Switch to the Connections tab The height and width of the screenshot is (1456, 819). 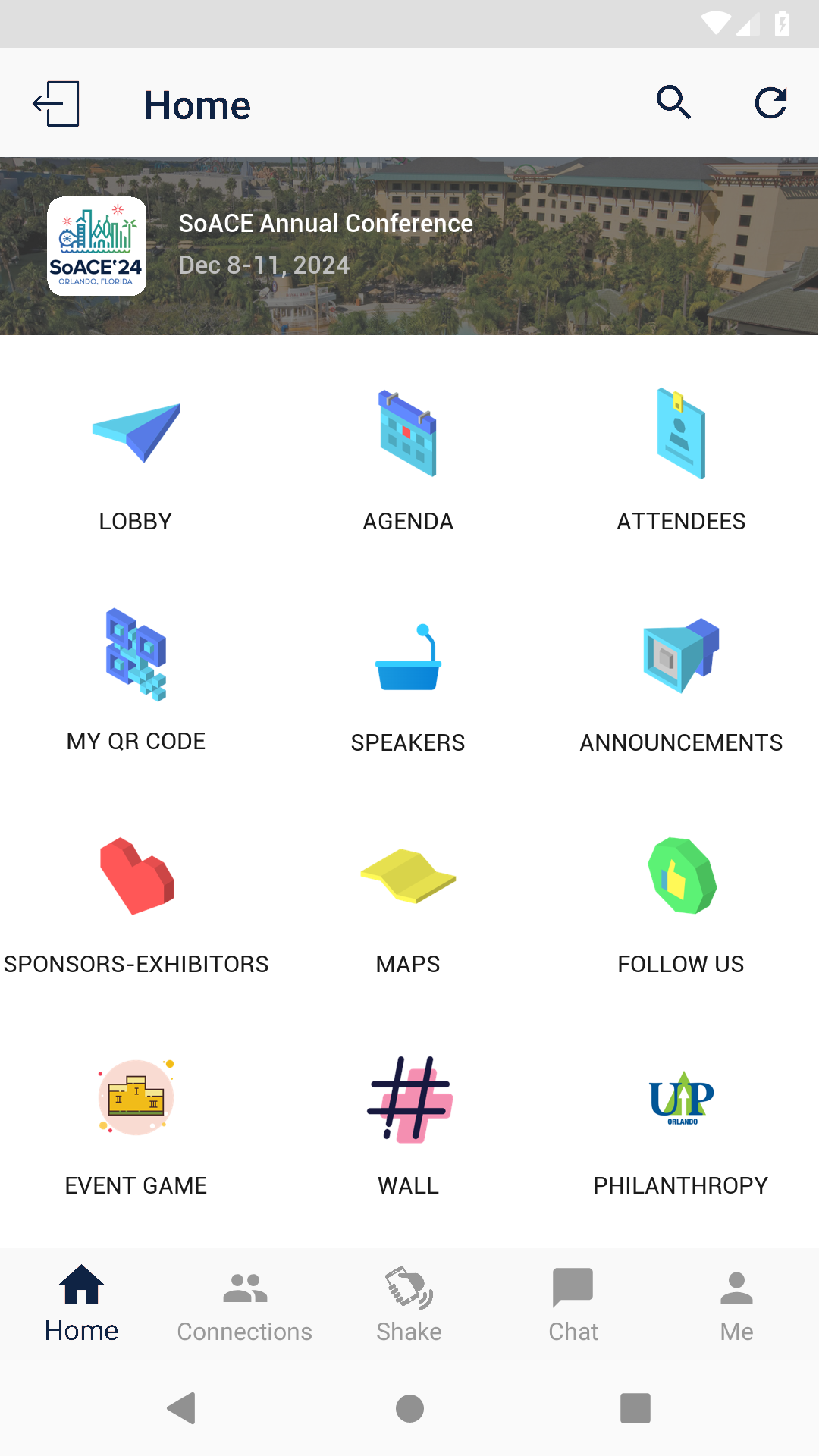tap(244, 1304)
